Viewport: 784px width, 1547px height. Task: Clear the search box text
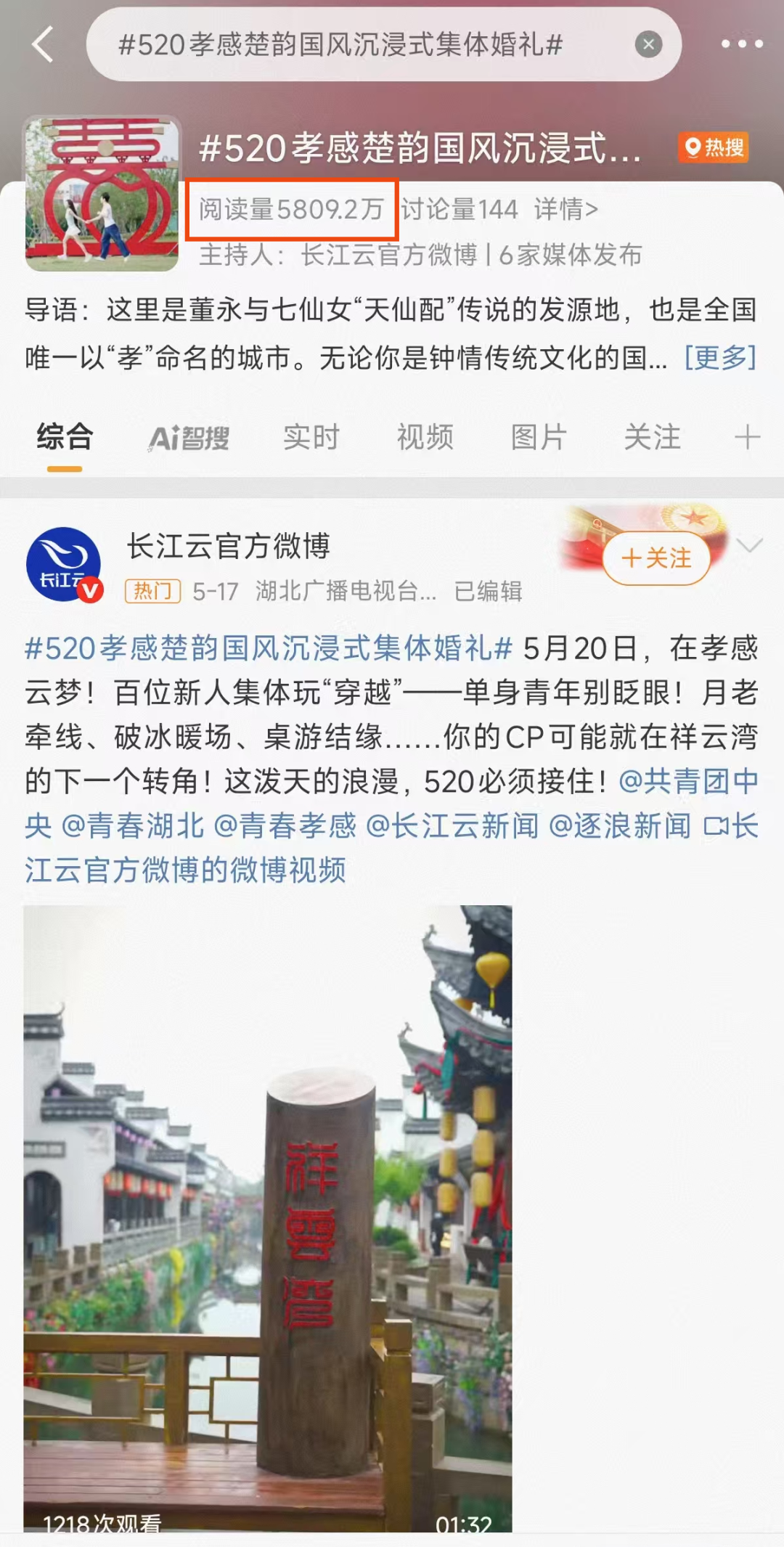(x=648, y=45)
